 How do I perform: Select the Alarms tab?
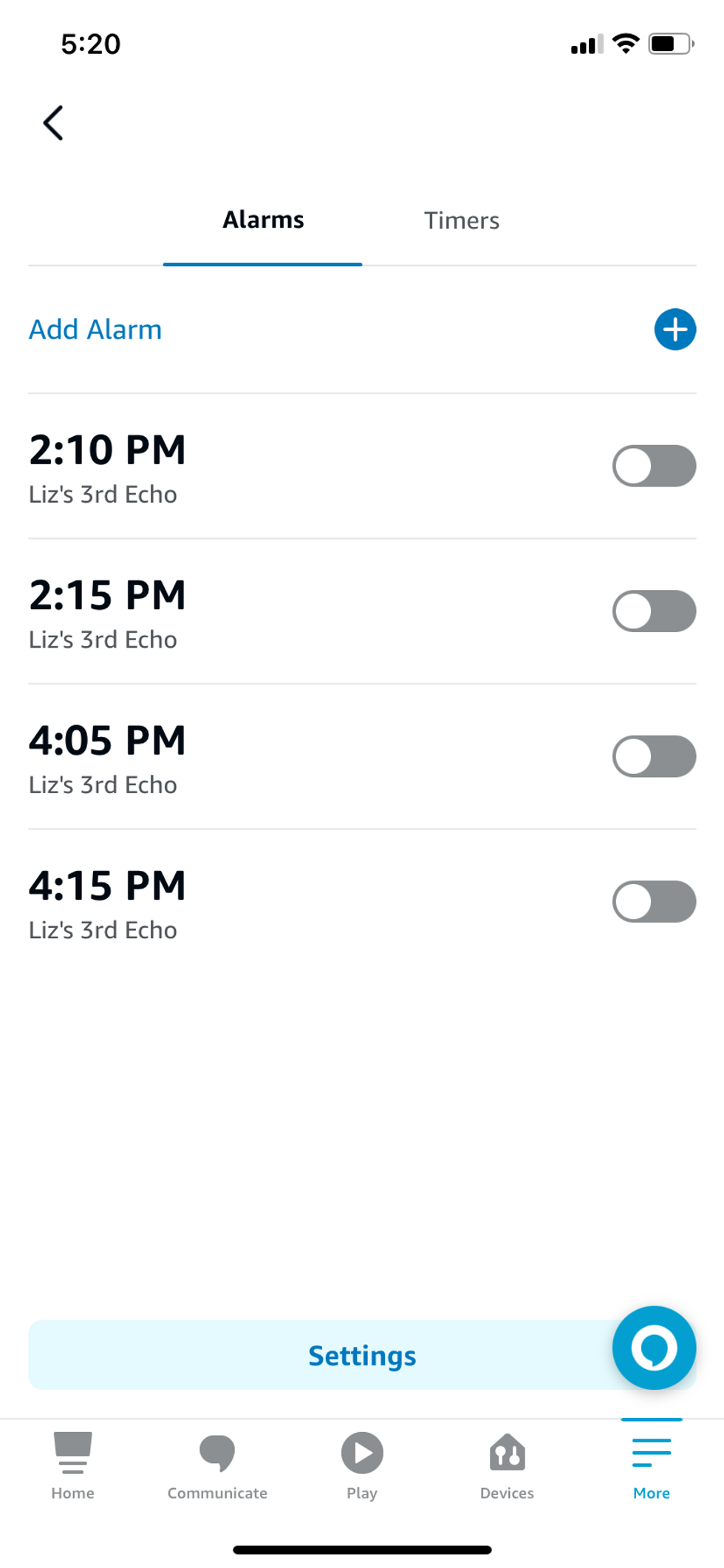(x=263, y=220)
